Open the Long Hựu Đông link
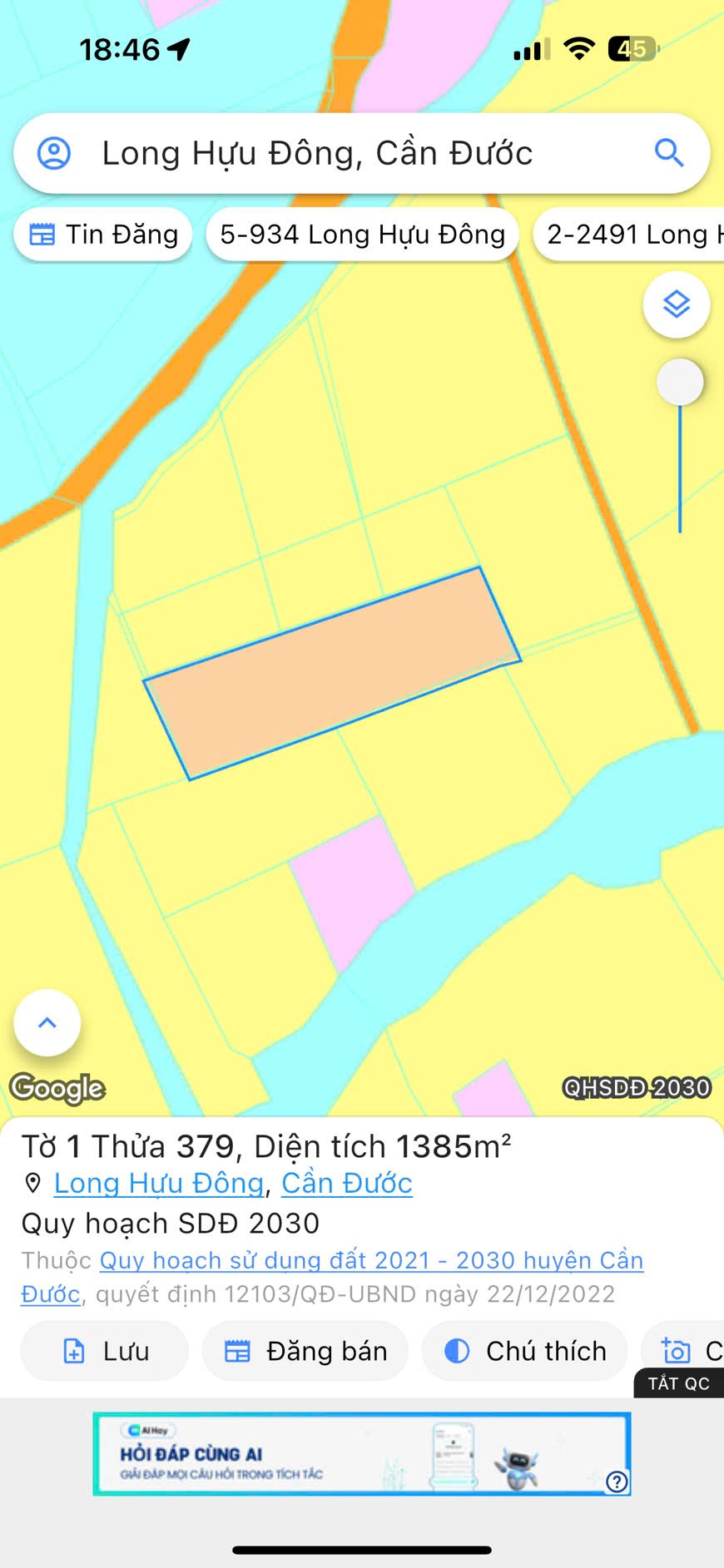 [x=158, y=1184]
